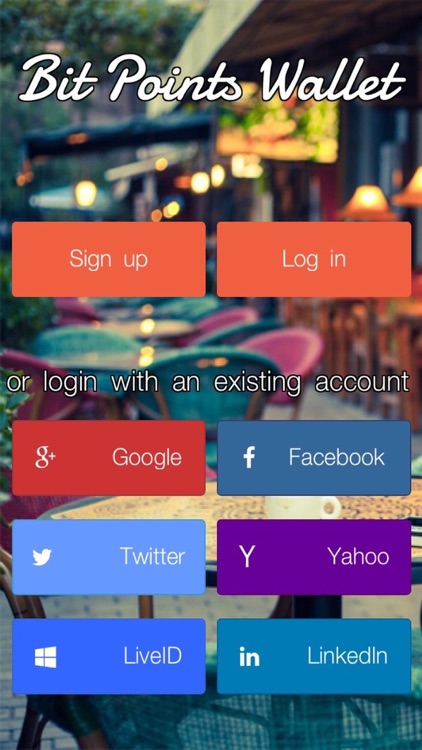Continue with Facebook login
This screenshot has height=750, width=422.
pos(314,458)
